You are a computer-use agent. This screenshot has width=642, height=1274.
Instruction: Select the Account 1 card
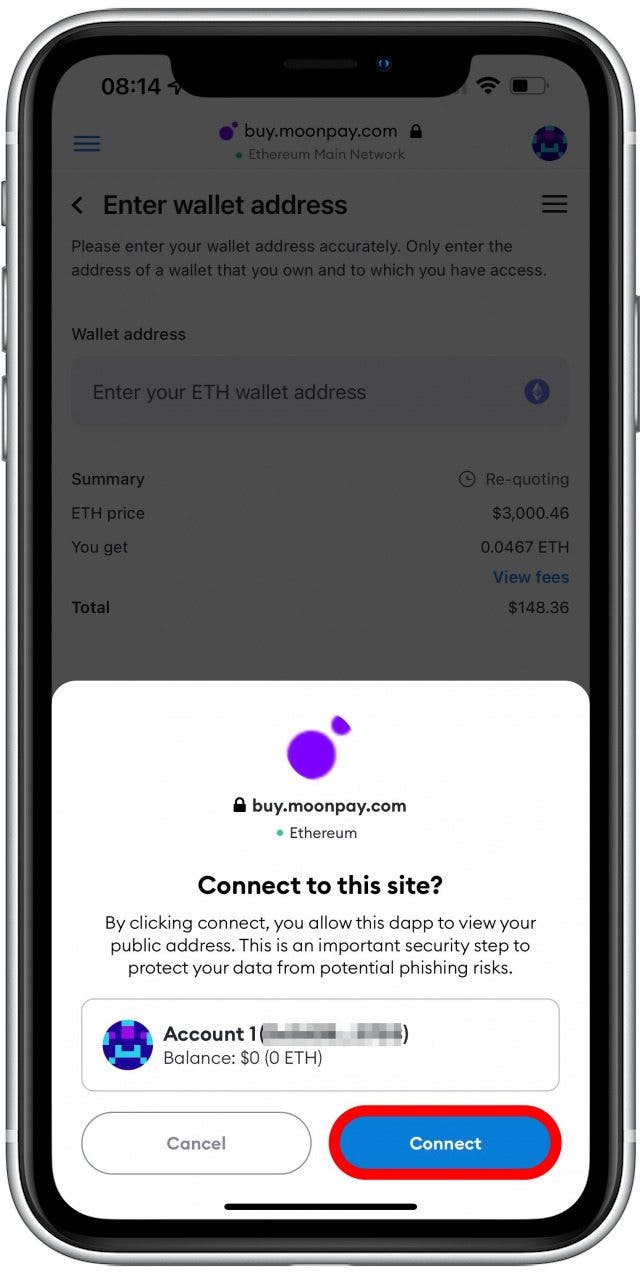tap(320, 1044)
